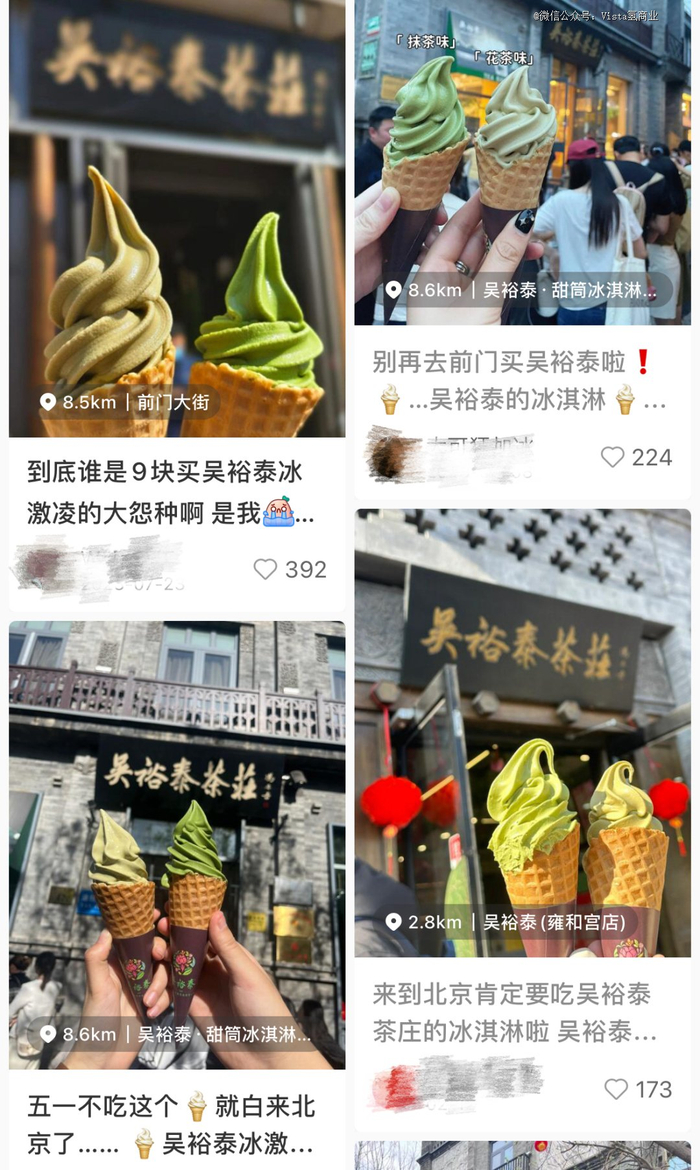This screenshot has width=700, height=1170.
Task: Open the post 别再去前门买吴裕泰啦
Action: coord(519,381)
